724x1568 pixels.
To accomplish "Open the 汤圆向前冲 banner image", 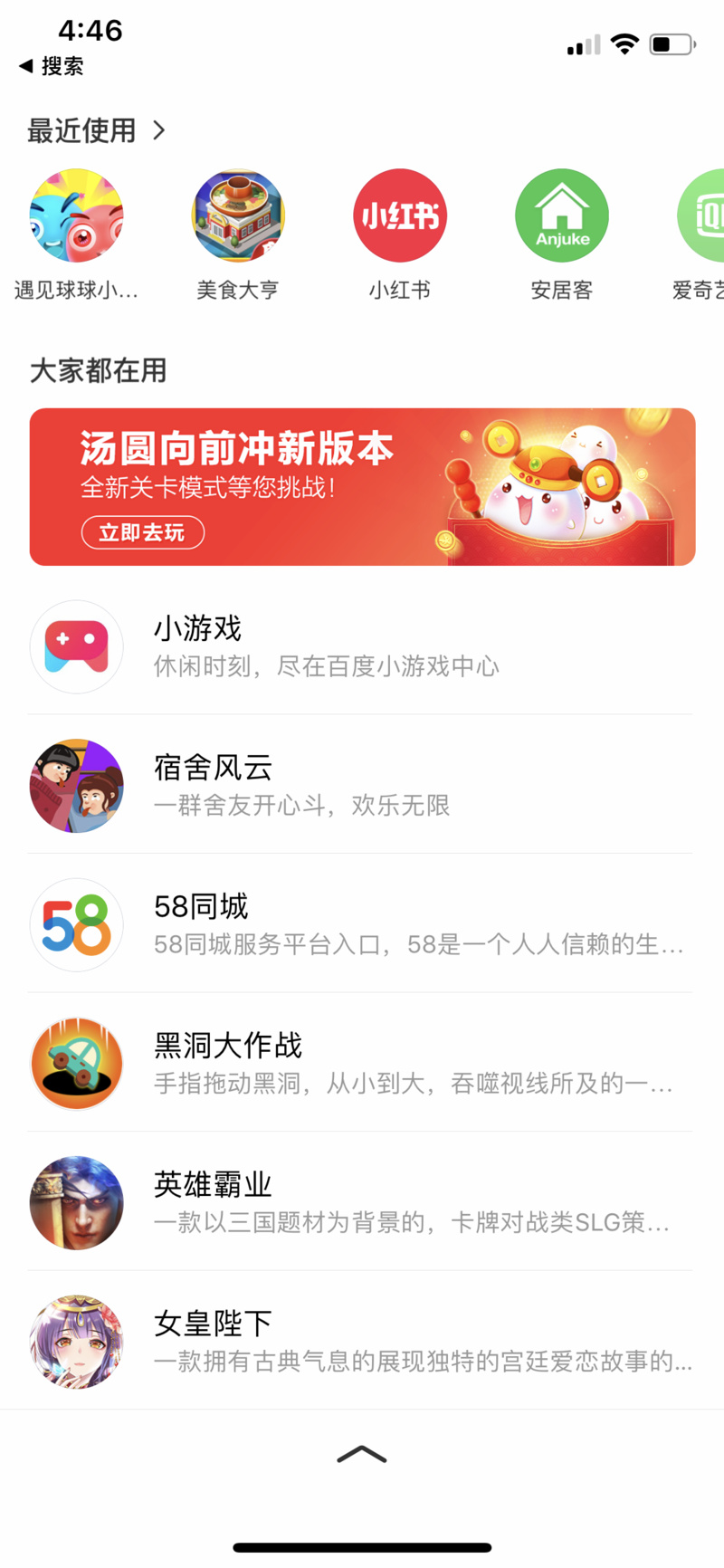I will point(362,486).
